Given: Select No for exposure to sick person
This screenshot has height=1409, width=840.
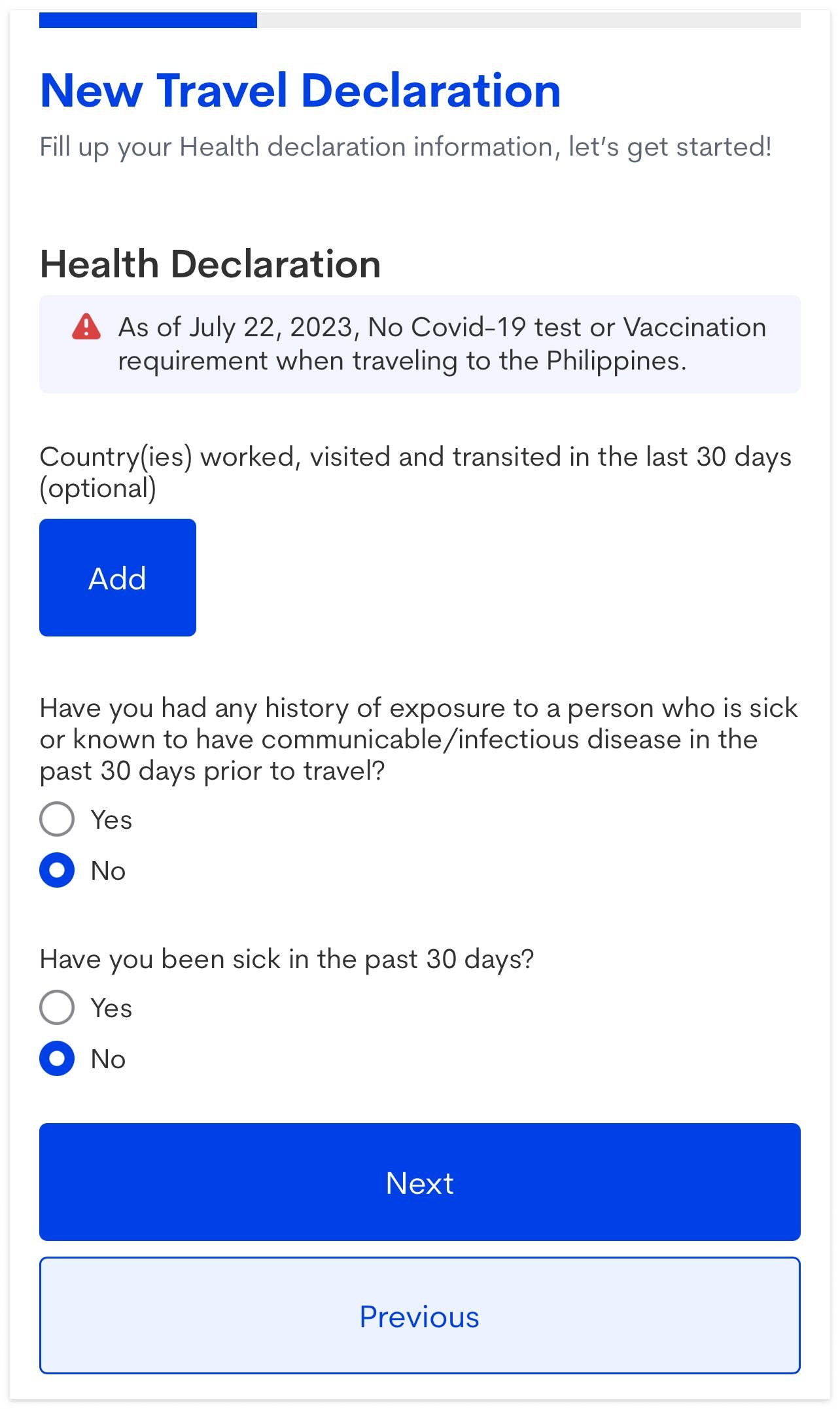Looking at the screenshot, I should coord(57,870).
